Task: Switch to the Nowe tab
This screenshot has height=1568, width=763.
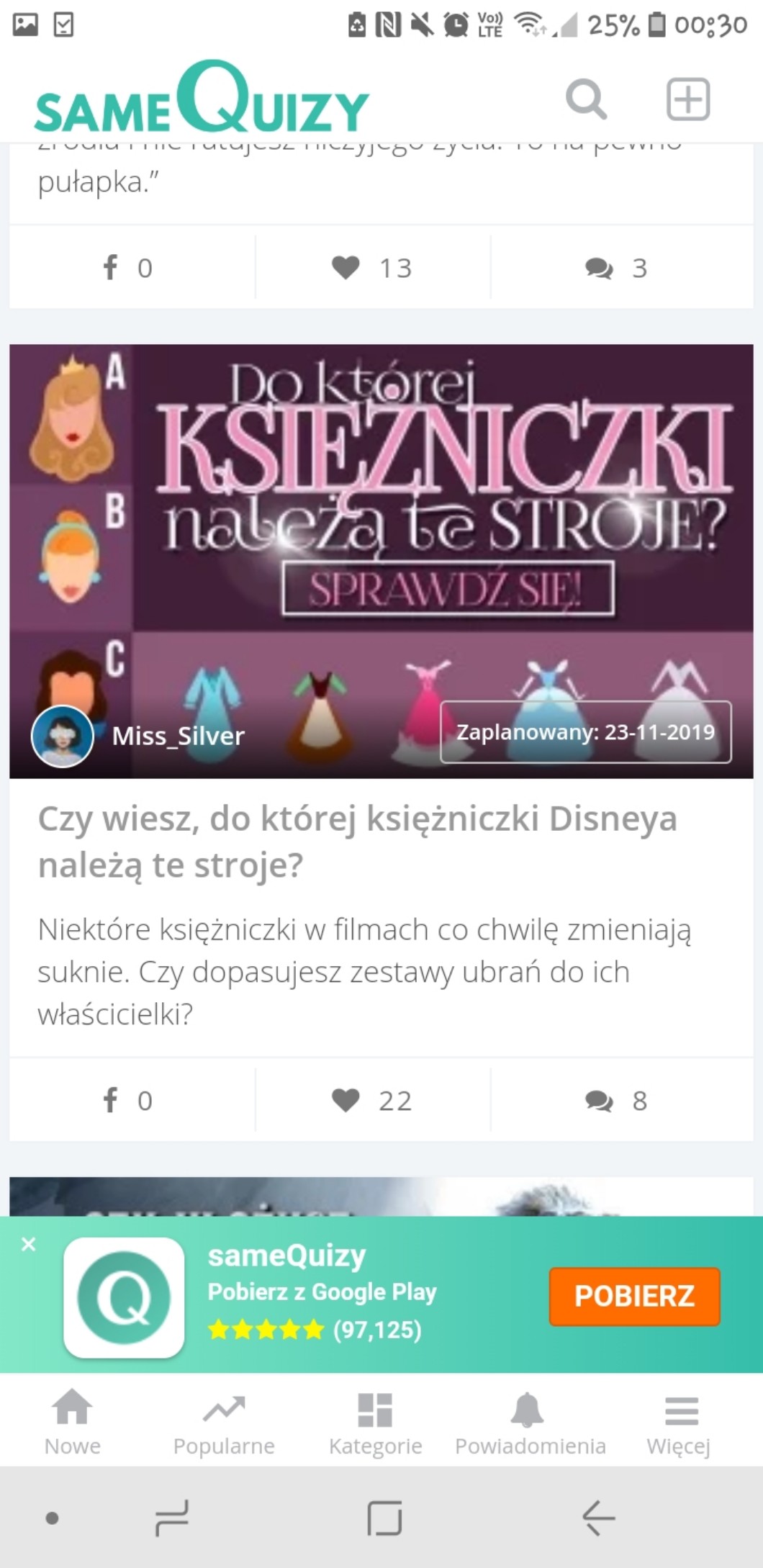Action: [x=73, y=1423]
